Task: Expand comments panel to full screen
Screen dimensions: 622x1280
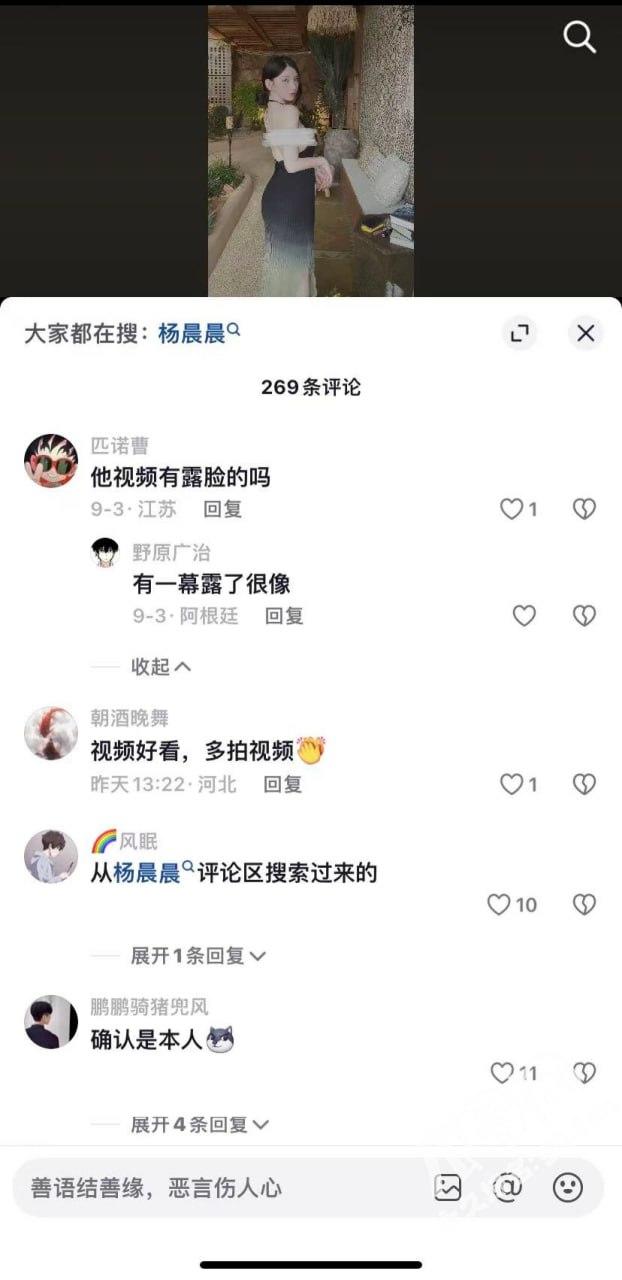Action: (x=519, y=333)
